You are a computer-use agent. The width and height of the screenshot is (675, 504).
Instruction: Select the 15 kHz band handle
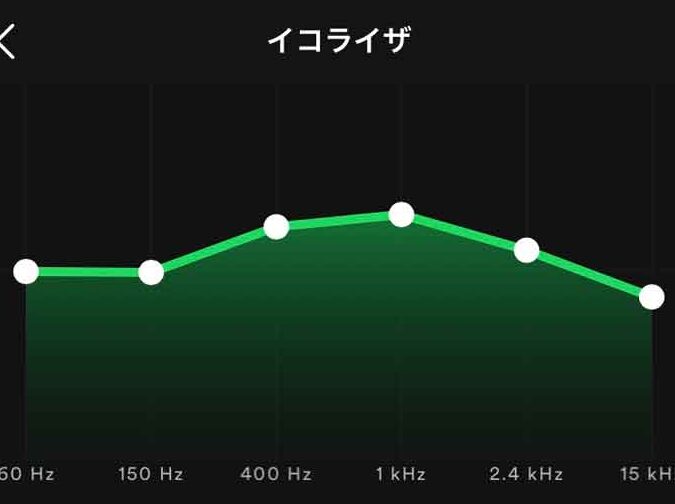[x=652, y=297]
